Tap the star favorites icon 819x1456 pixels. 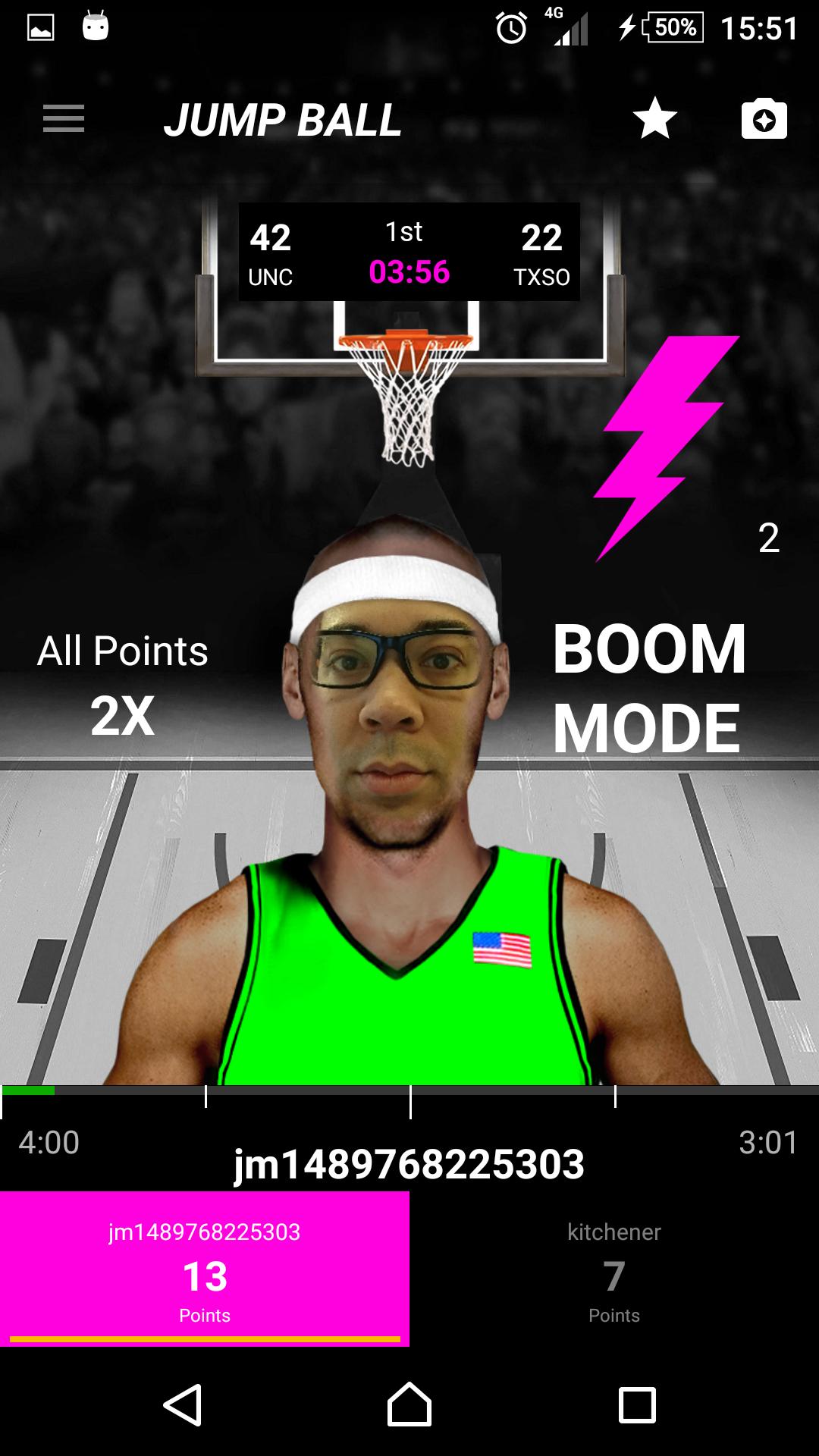tap(654, 119)
